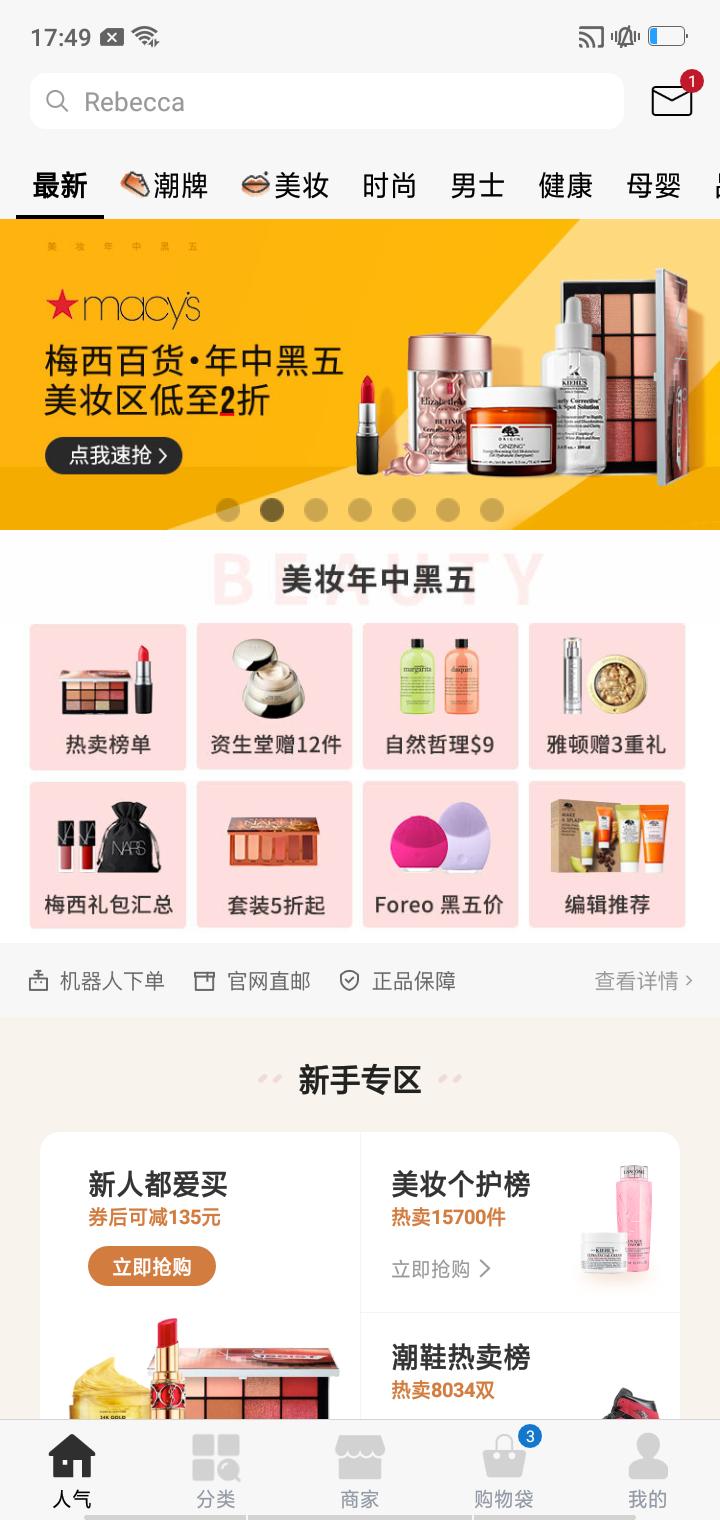Tap the 机器人下单 robot ordering icon
Screen dimensions: 720x1520
point(36,980)
